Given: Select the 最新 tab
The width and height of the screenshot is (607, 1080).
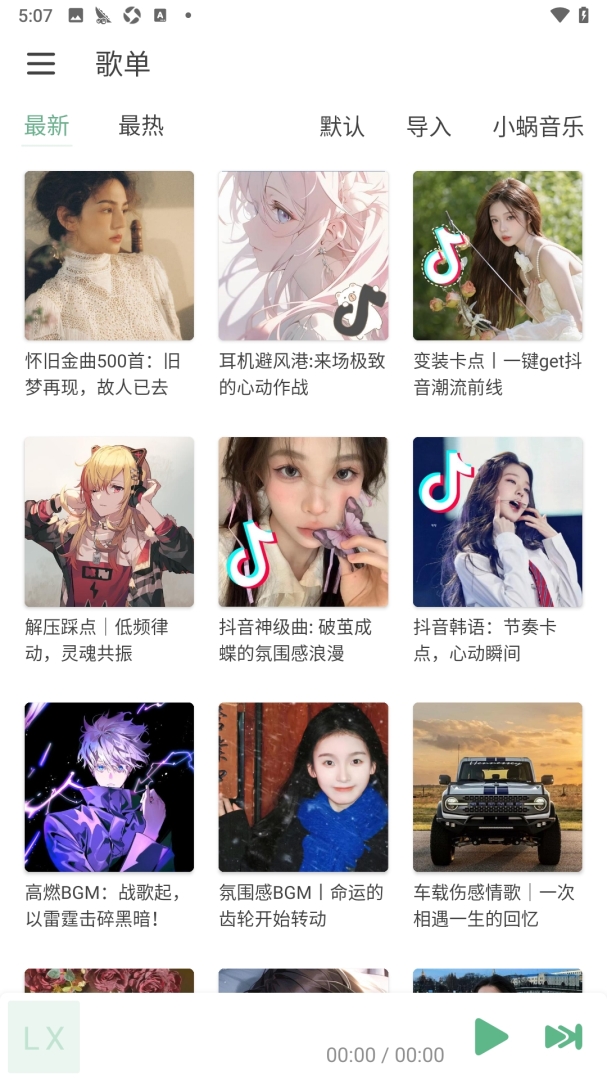Looking at the screenshot, I should click(x=47, y=126).
